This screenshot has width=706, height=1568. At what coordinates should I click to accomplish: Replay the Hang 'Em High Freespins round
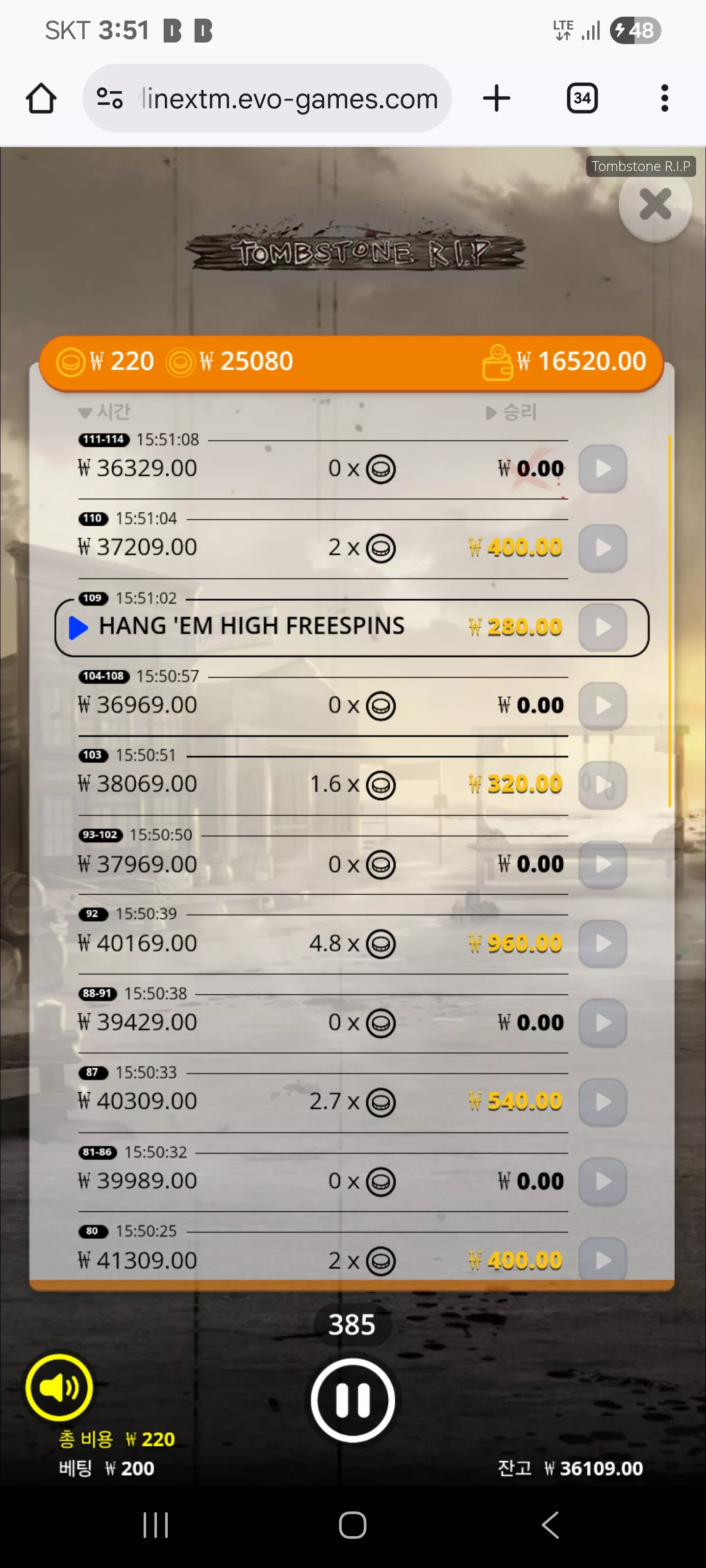[603, 627]
